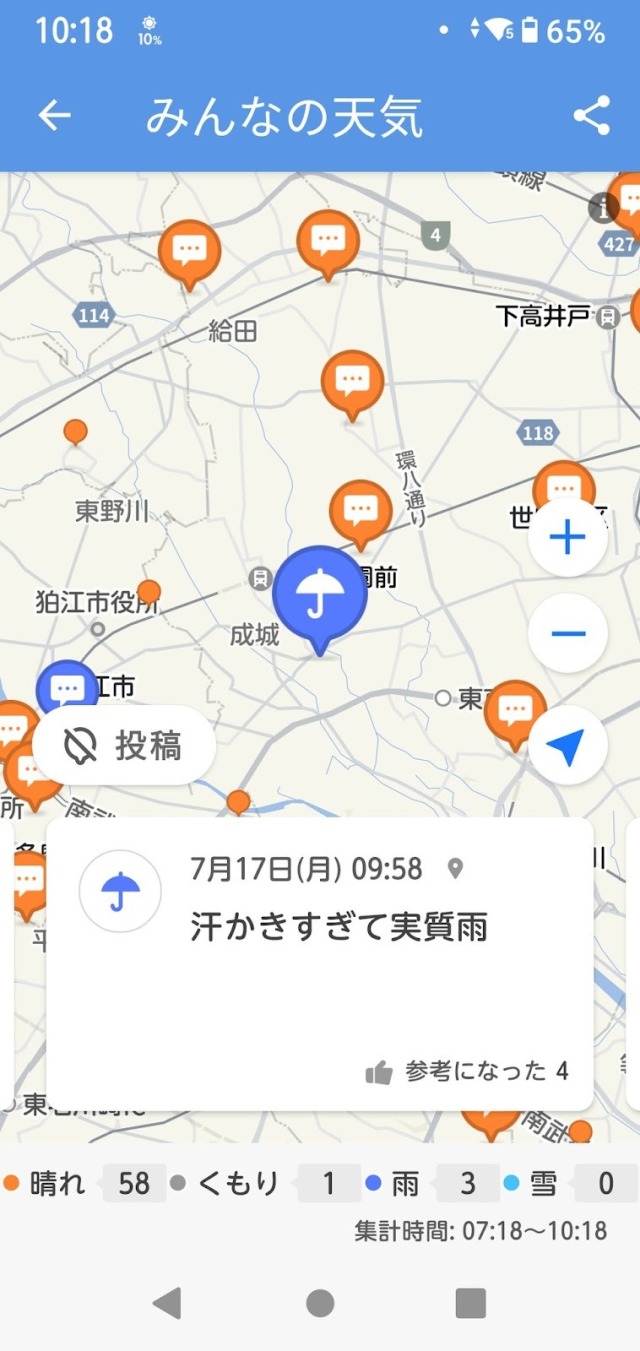Go back using the top arrow
Screen dimensions: 640x1351
(x=55, y=116)
